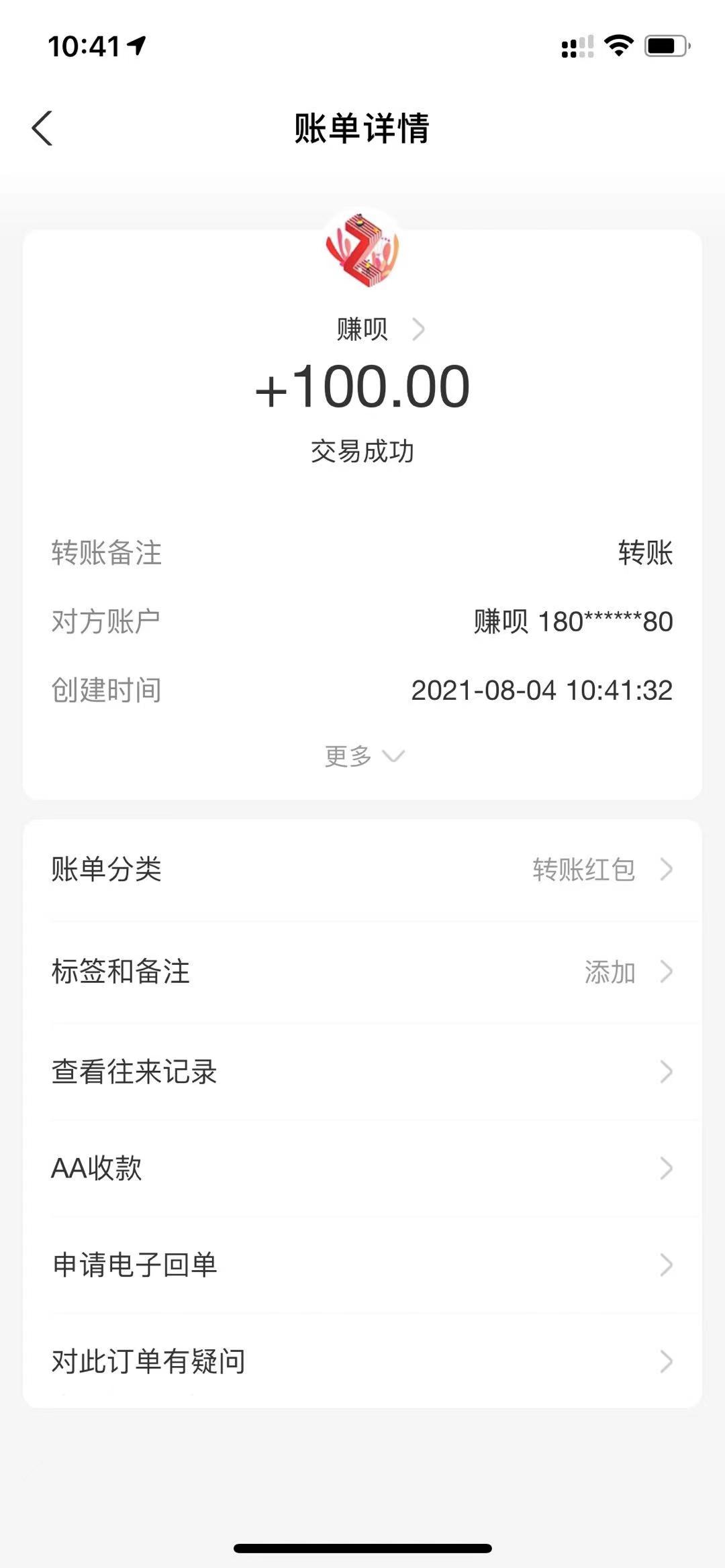Select 申请电子回单

[x=362, y=1265]
